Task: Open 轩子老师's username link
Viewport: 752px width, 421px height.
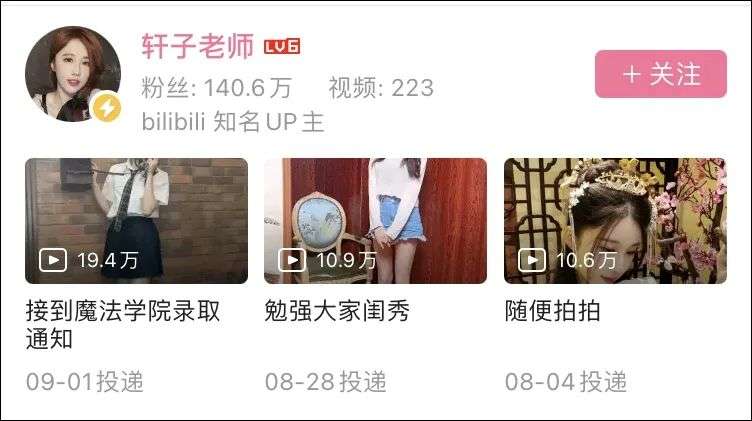Action: point(198,46)
